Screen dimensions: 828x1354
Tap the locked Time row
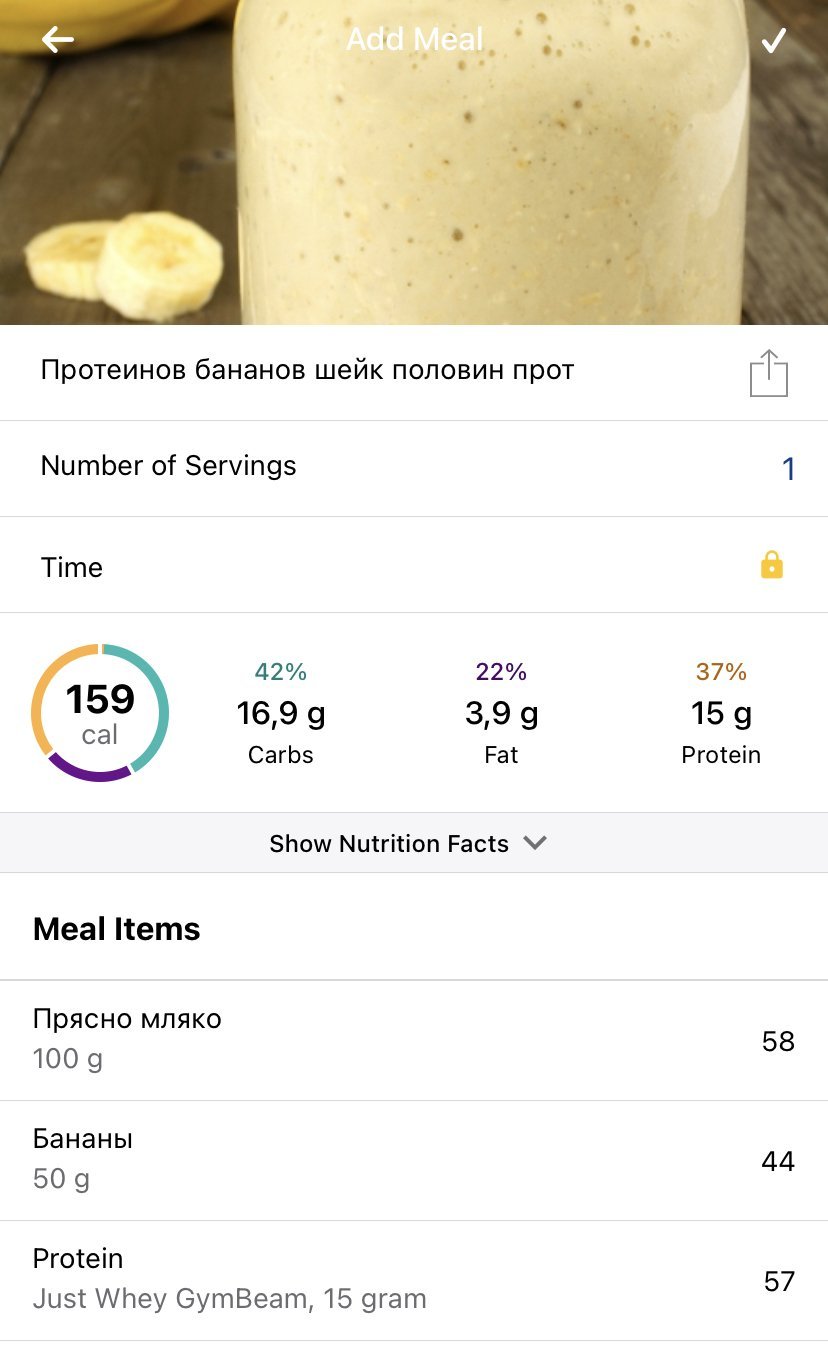[x=414, y=566]
